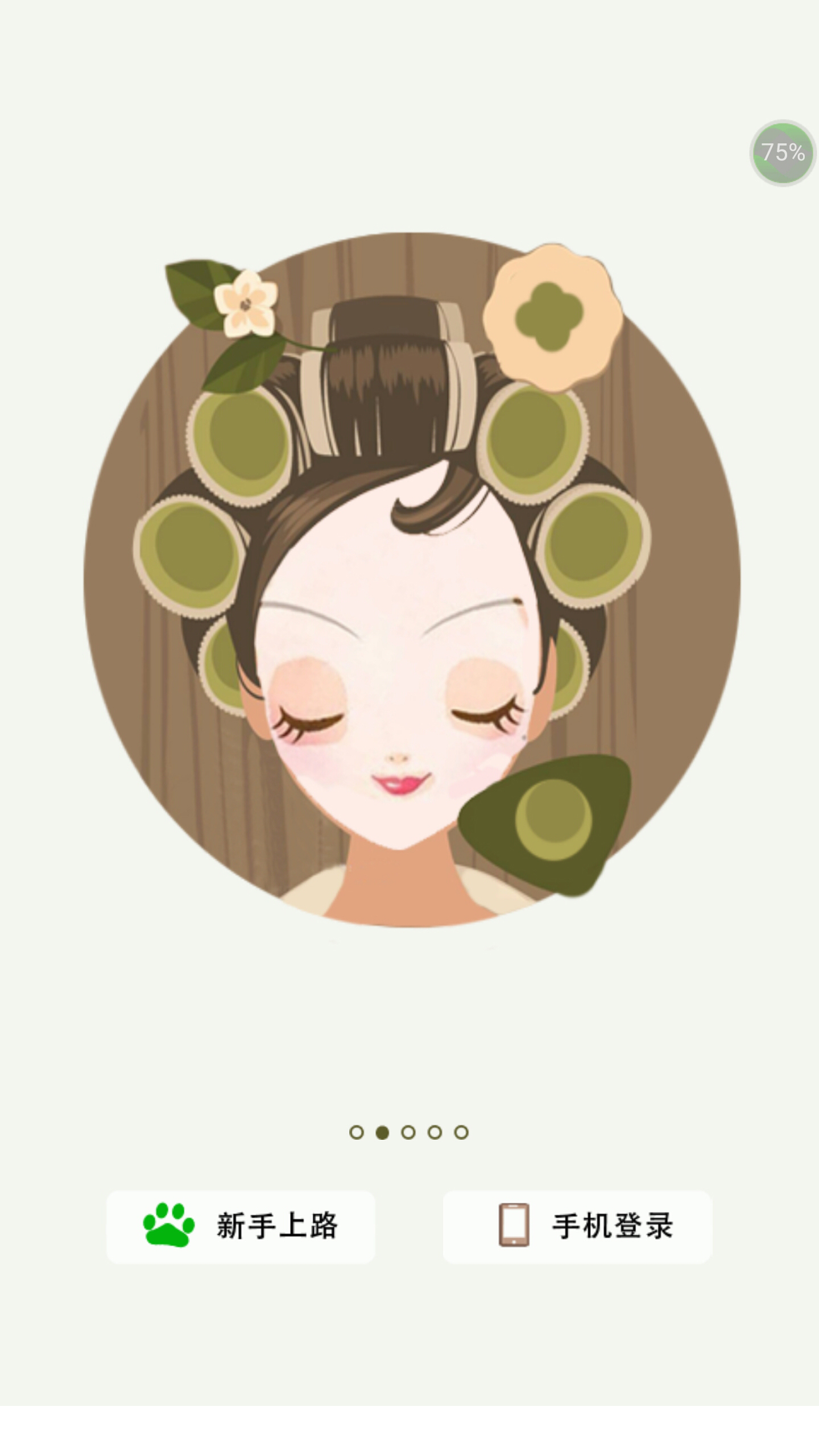This screenshot has height=1456, width=819.
Task: Choose 手机登录 to log in by phone
Action: pos(577,1227)
